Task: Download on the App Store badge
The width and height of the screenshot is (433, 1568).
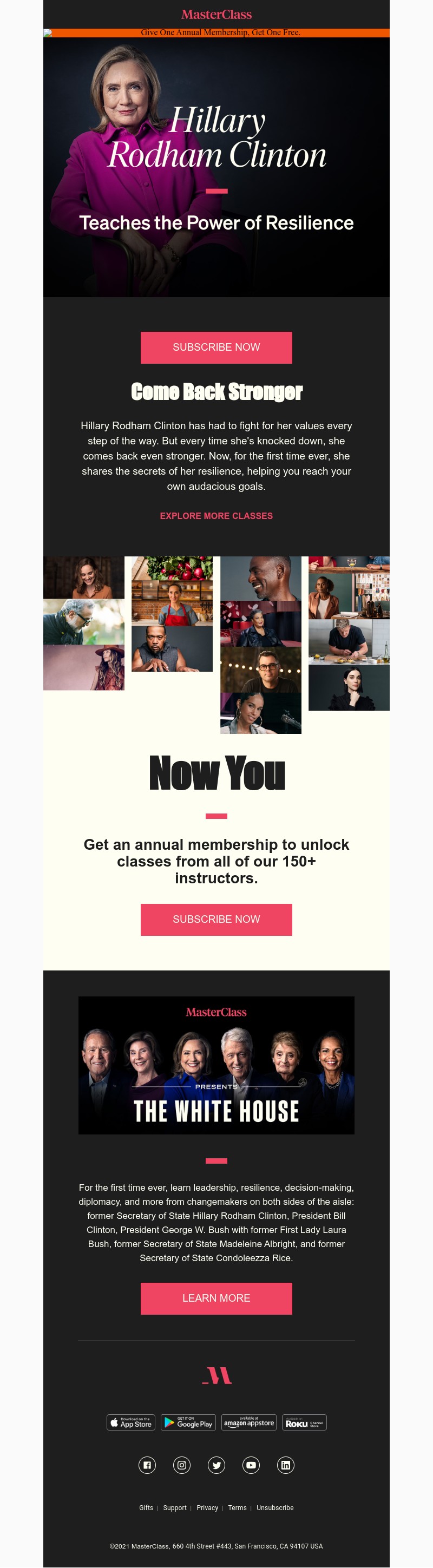Action: [131, 1422]
